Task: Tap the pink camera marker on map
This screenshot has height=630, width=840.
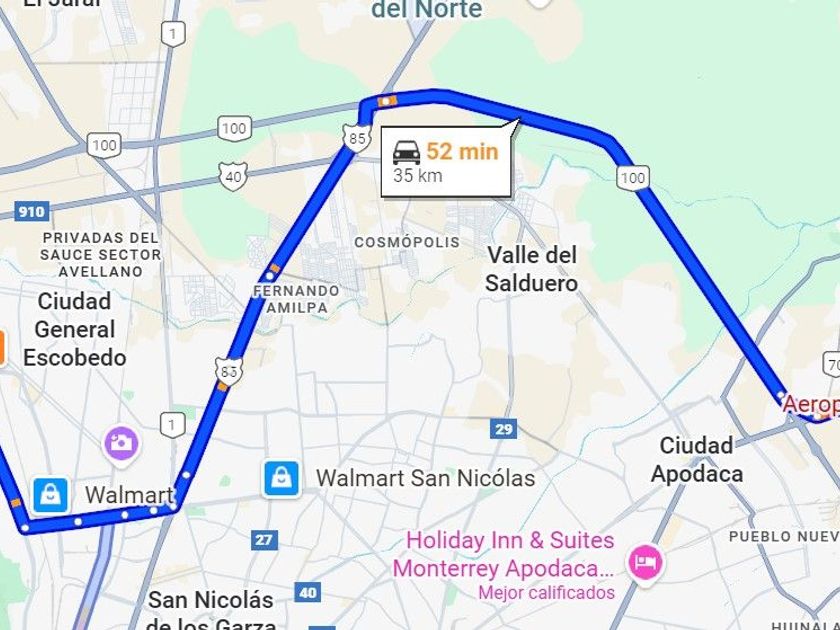Action: point(122,442)
